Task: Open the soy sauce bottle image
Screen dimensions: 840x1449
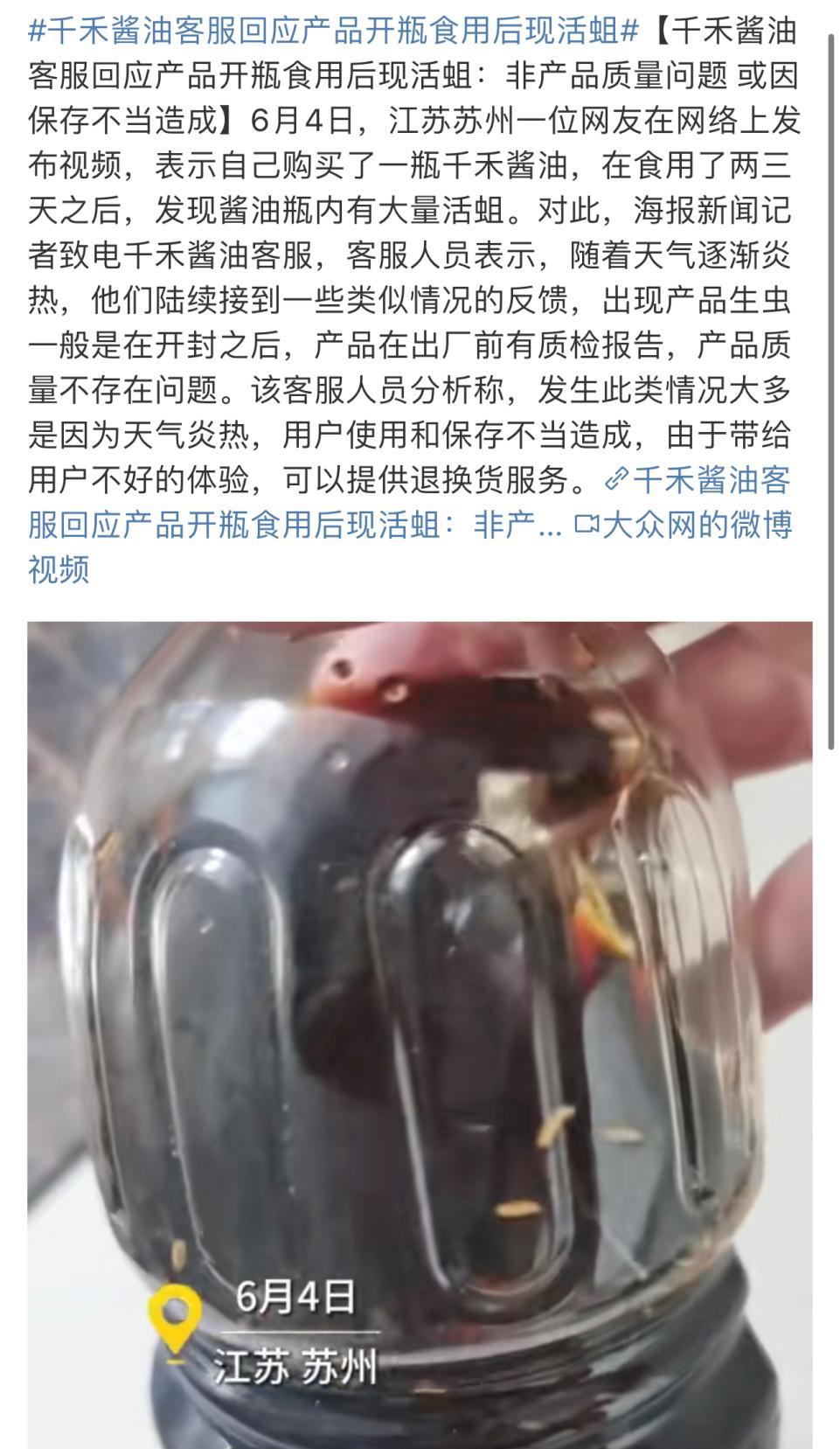Action: [x=420, y=1032]
